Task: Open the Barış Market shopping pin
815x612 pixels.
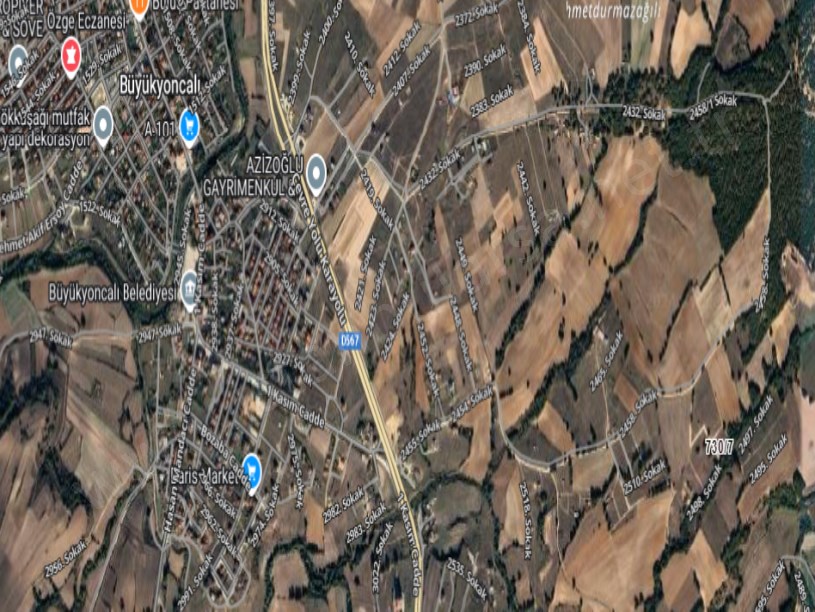Action: pyautogui.click(x=252, y=468)
